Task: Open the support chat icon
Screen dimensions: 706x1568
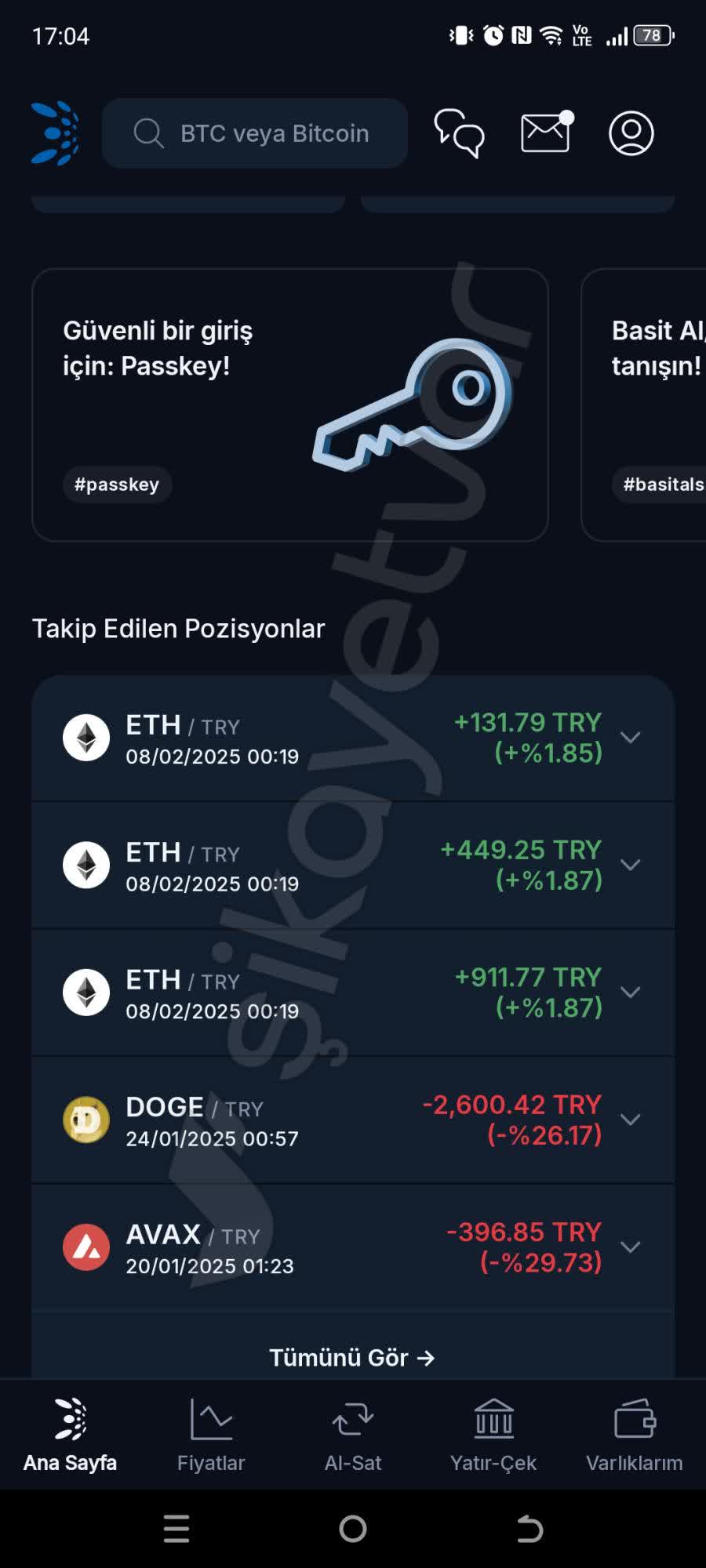Action: click(458, 133)
